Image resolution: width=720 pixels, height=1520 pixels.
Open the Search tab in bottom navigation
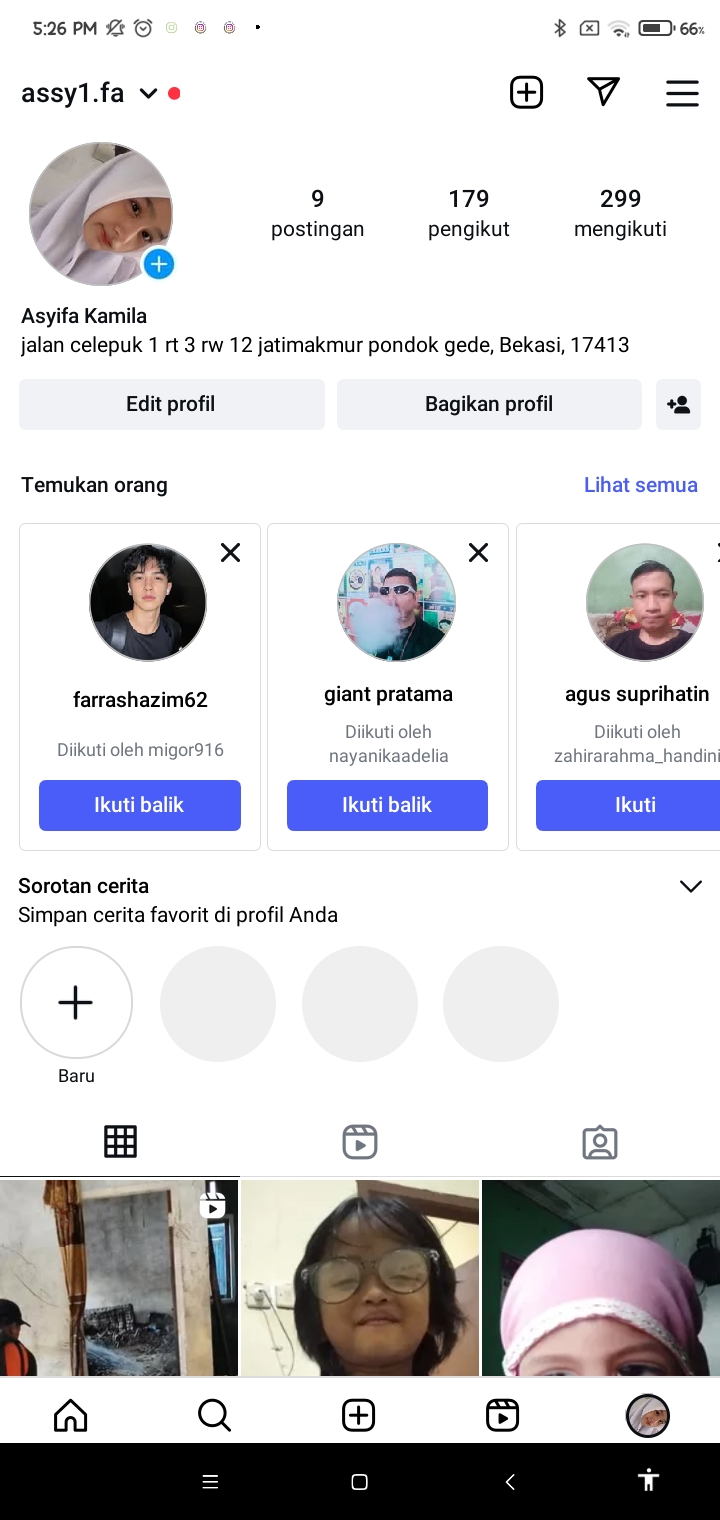coord(214,1415)
